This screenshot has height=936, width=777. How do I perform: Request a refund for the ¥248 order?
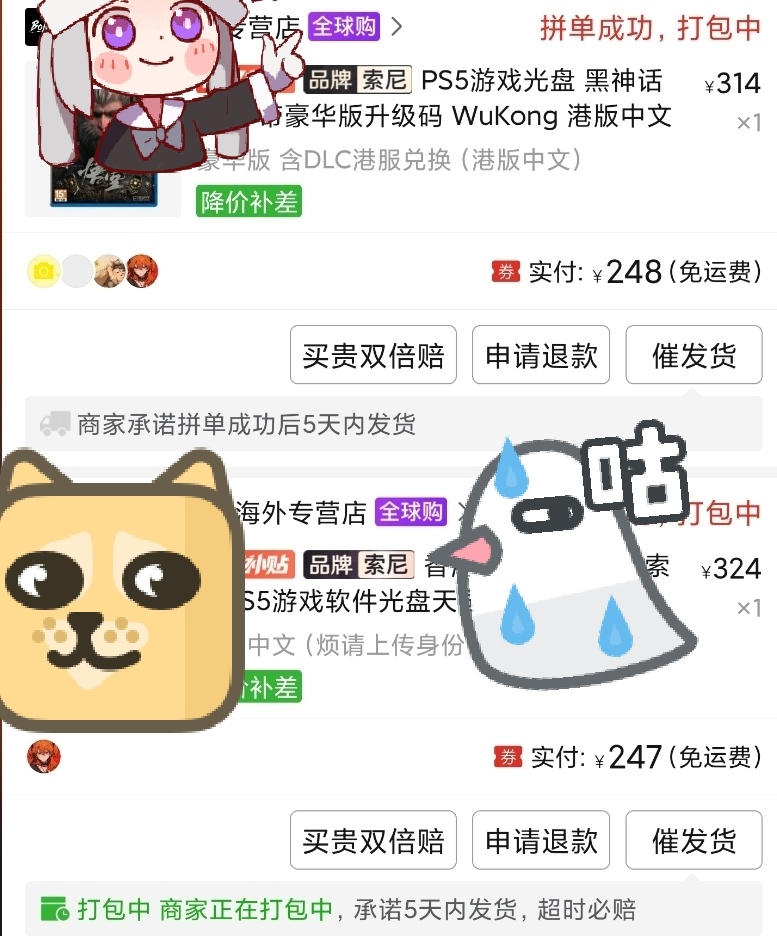click(x=541, y=355)
